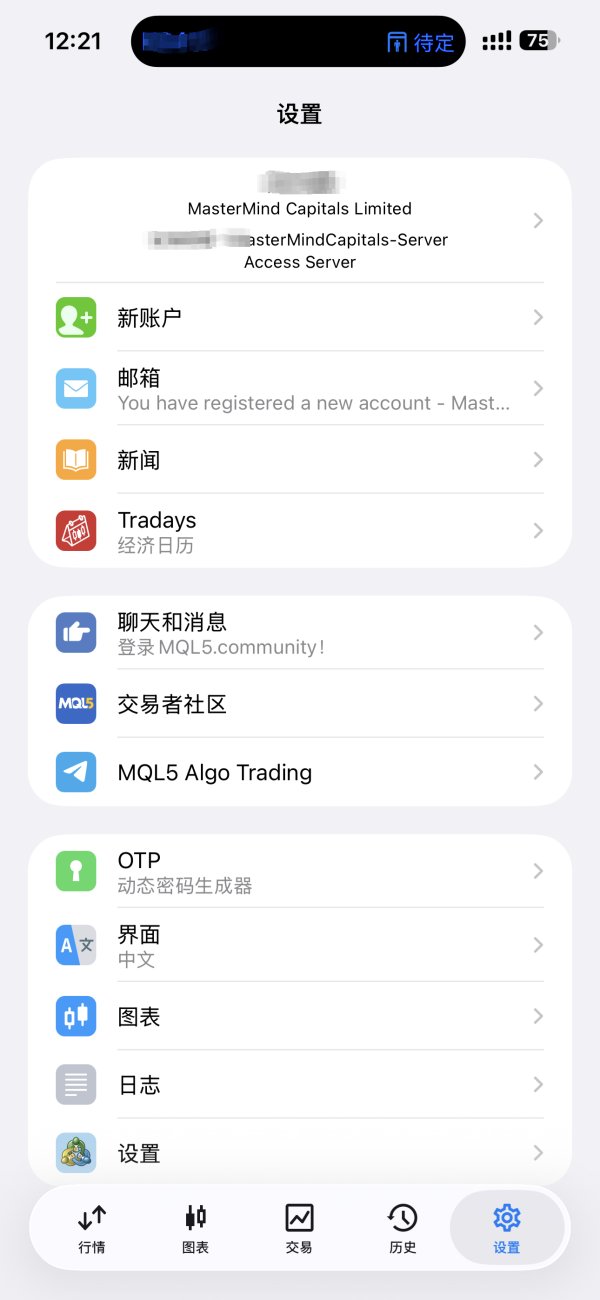Open the 图表 settings row
Image resolution: width=600 pixels, height=1300 pixels.
point(300,1016)
